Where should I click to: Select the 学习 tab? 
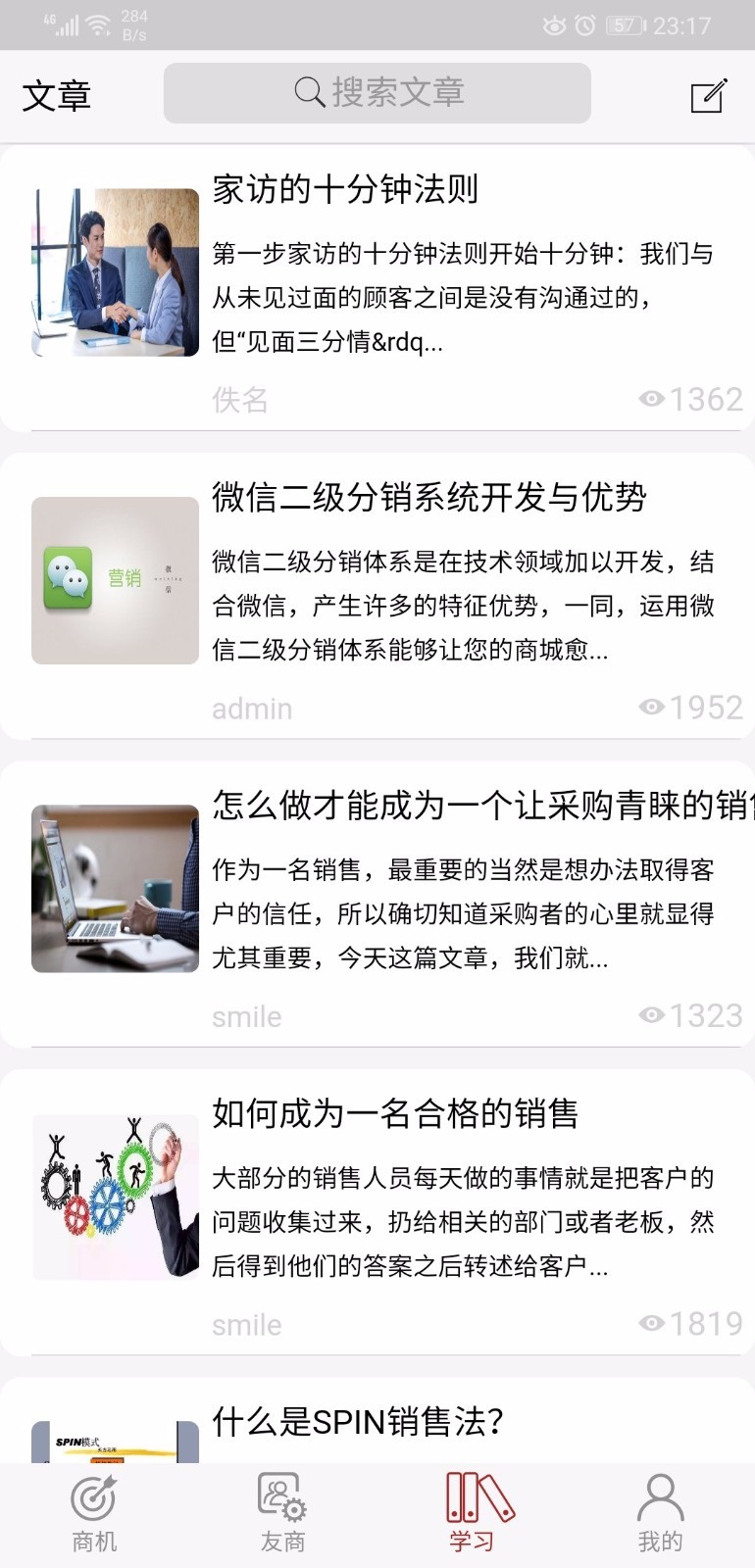point(472,1514)
